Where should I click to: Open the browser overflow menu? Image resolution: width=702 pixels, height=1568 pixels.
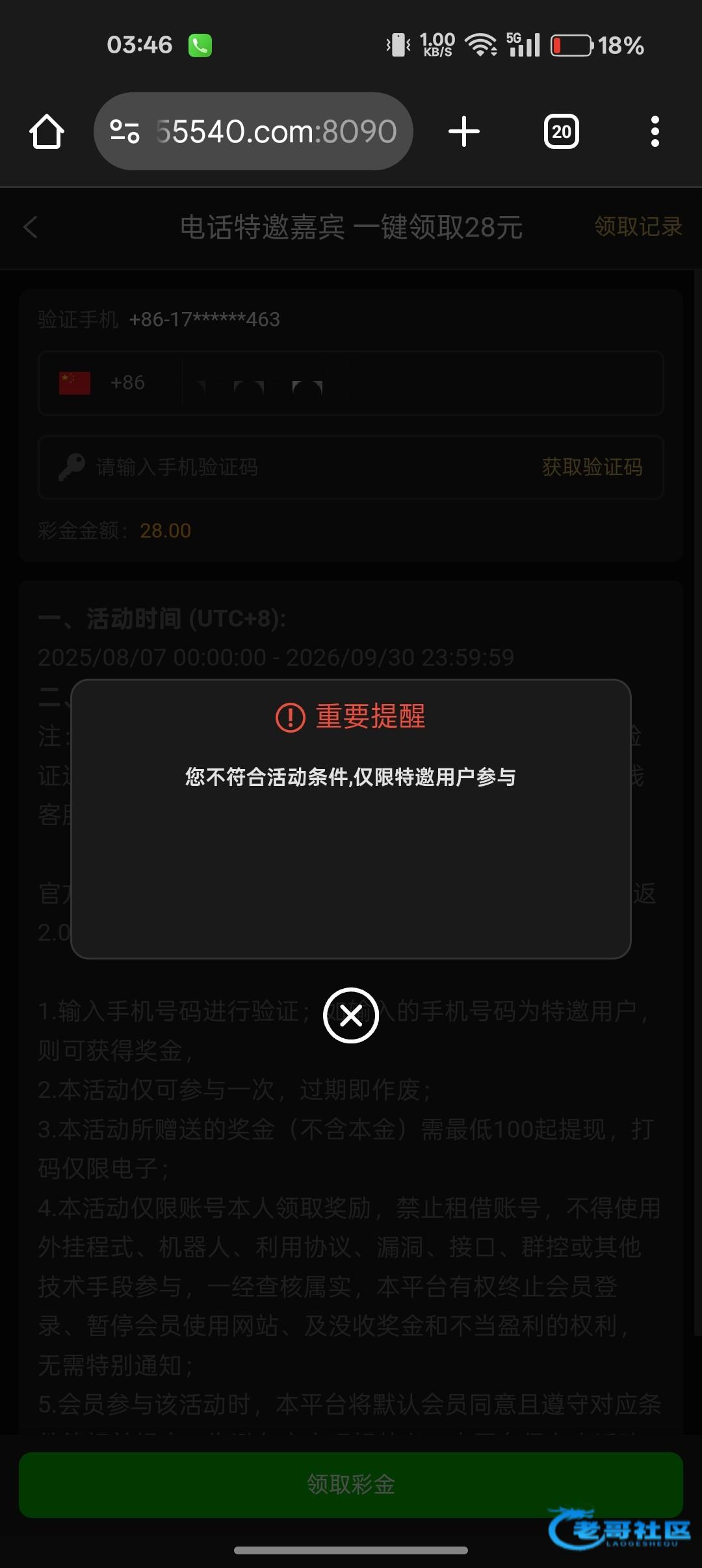tap(655, 132)
